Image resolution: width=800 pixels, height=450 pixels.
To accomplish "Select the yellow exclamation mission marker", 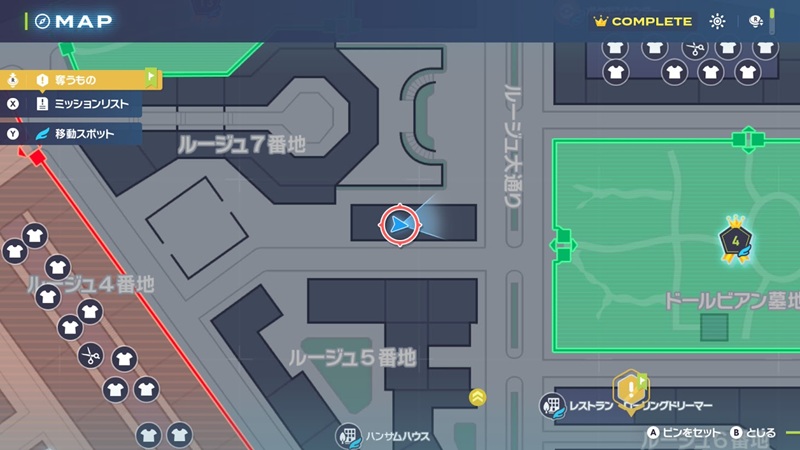I will (x=629, y=389).
